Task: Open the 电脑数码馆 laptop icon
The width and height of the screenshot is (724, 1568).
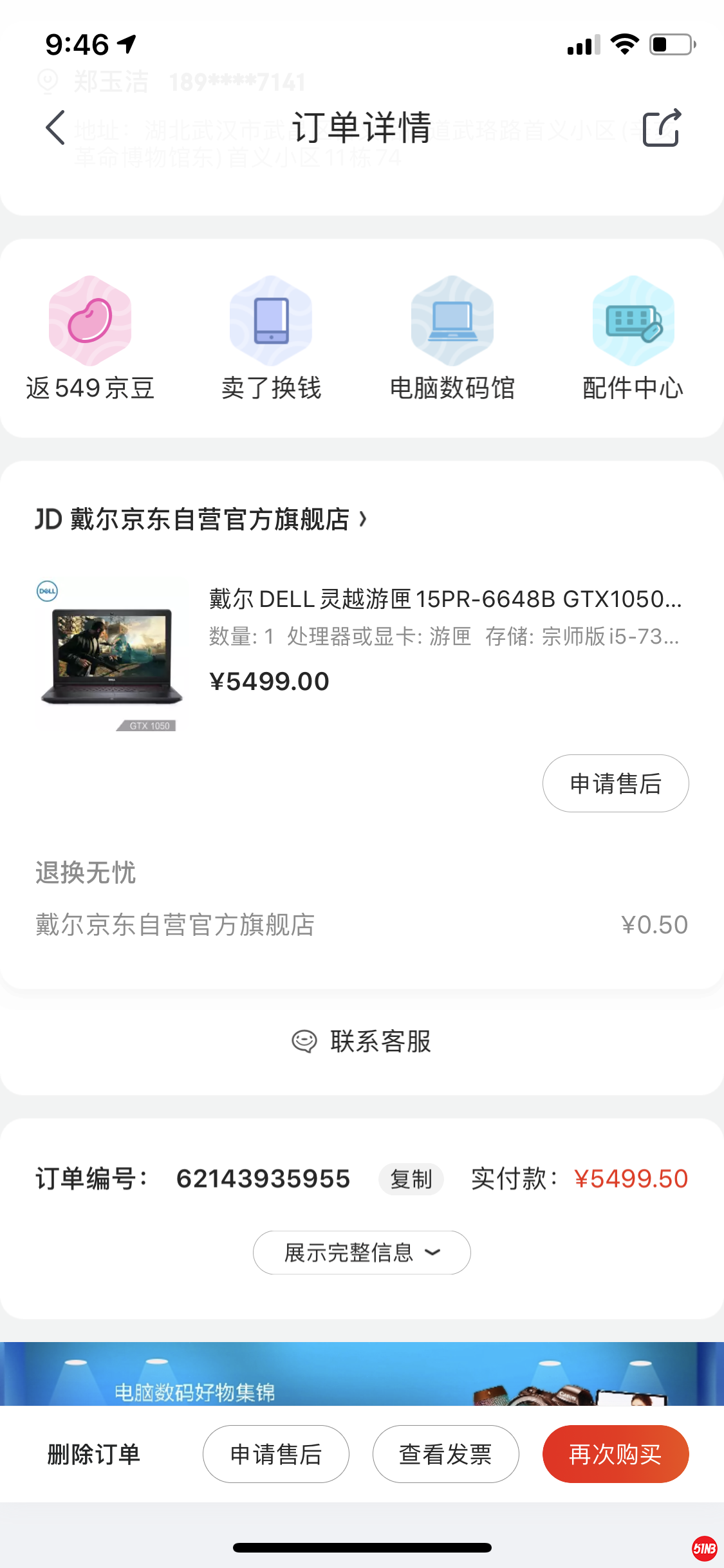Action: tap(452, 320)
